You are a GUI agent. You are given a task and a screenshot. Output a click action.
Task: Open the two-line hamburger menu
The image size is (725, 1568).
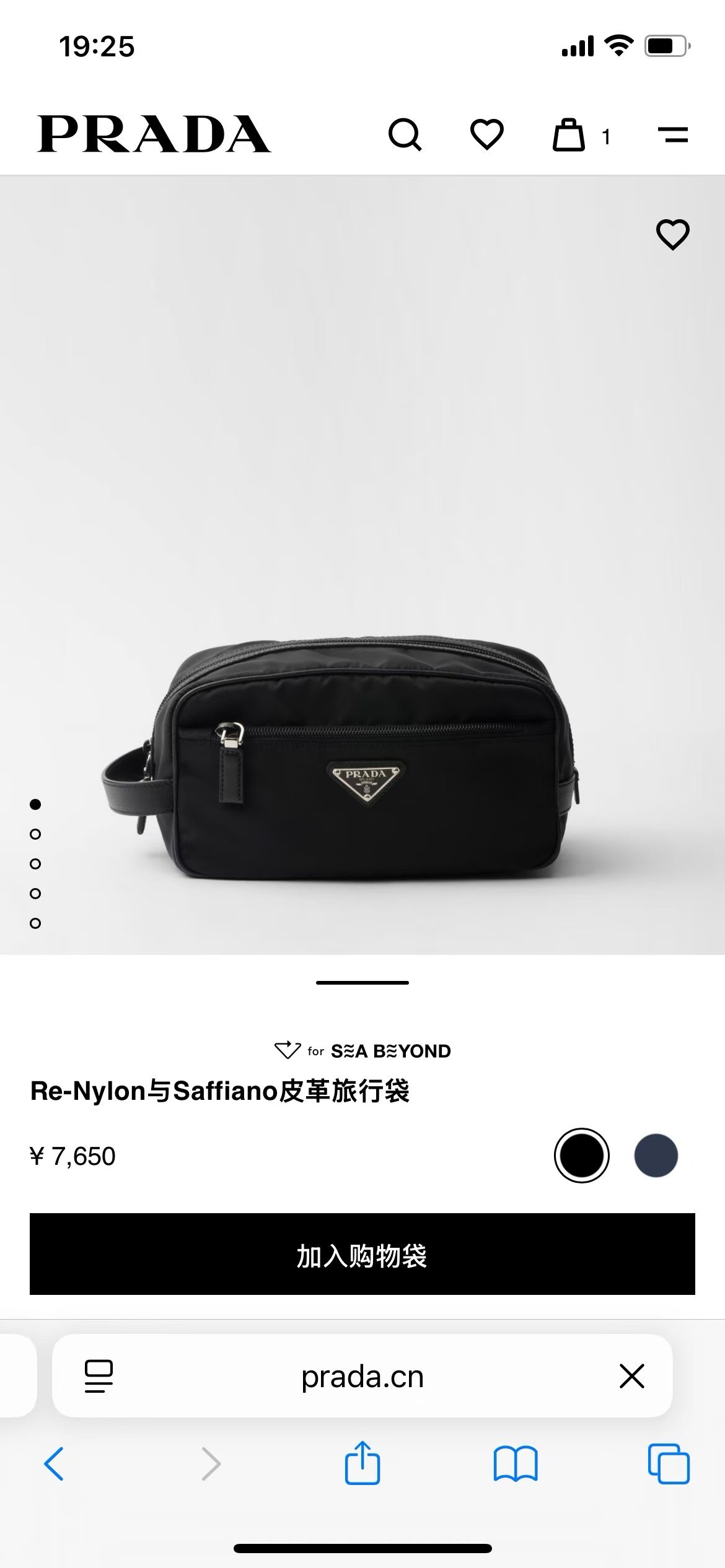673,134
